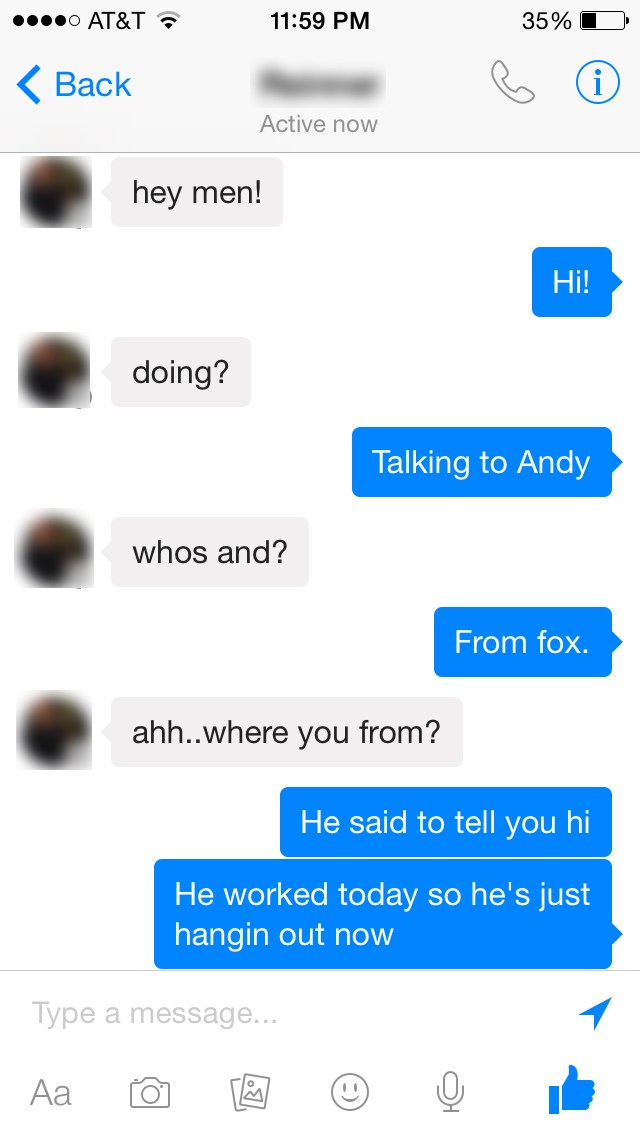
Task: Open the camera to take a photo
Action: coord(150,1092)
